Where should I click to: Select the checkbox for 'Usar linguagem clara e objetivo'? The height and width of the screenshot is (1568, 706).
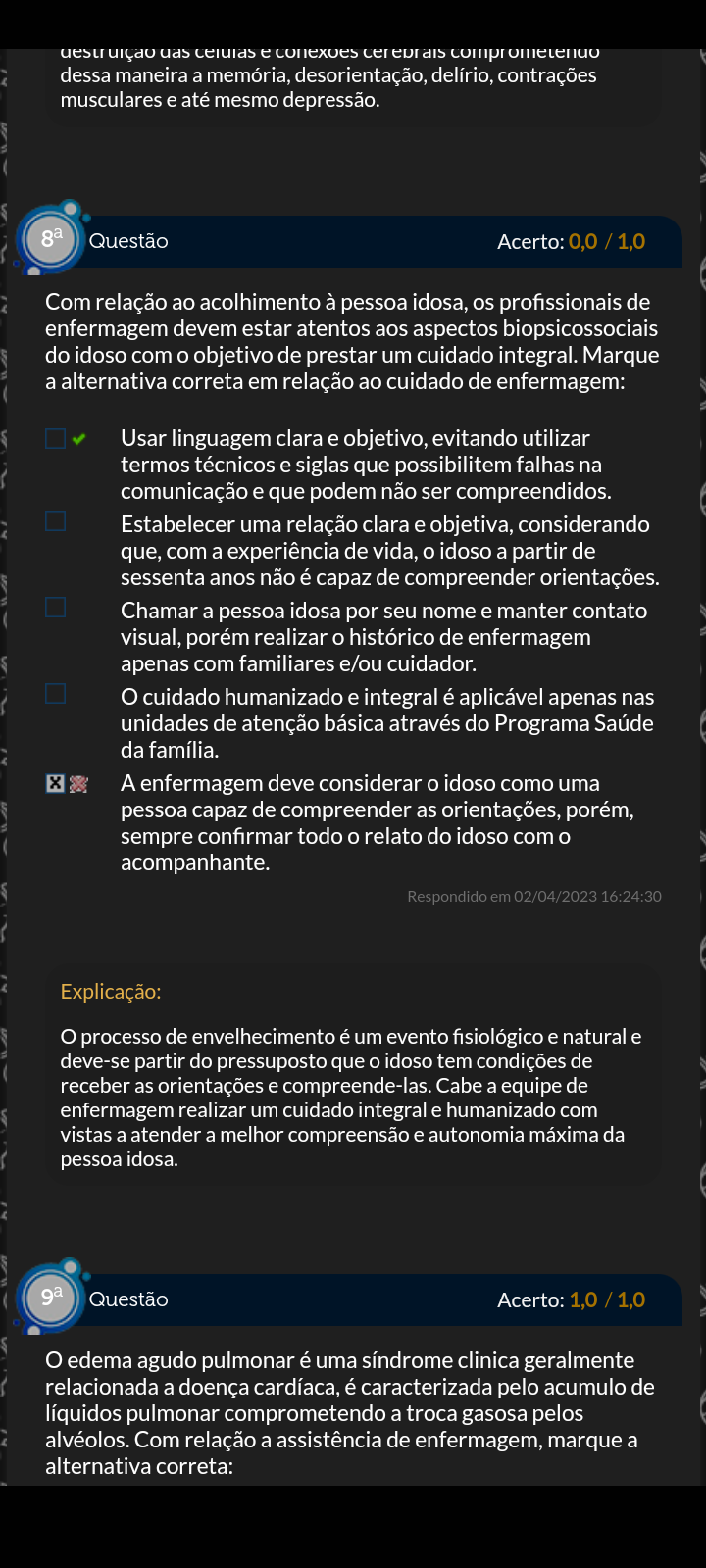(56, 438)
